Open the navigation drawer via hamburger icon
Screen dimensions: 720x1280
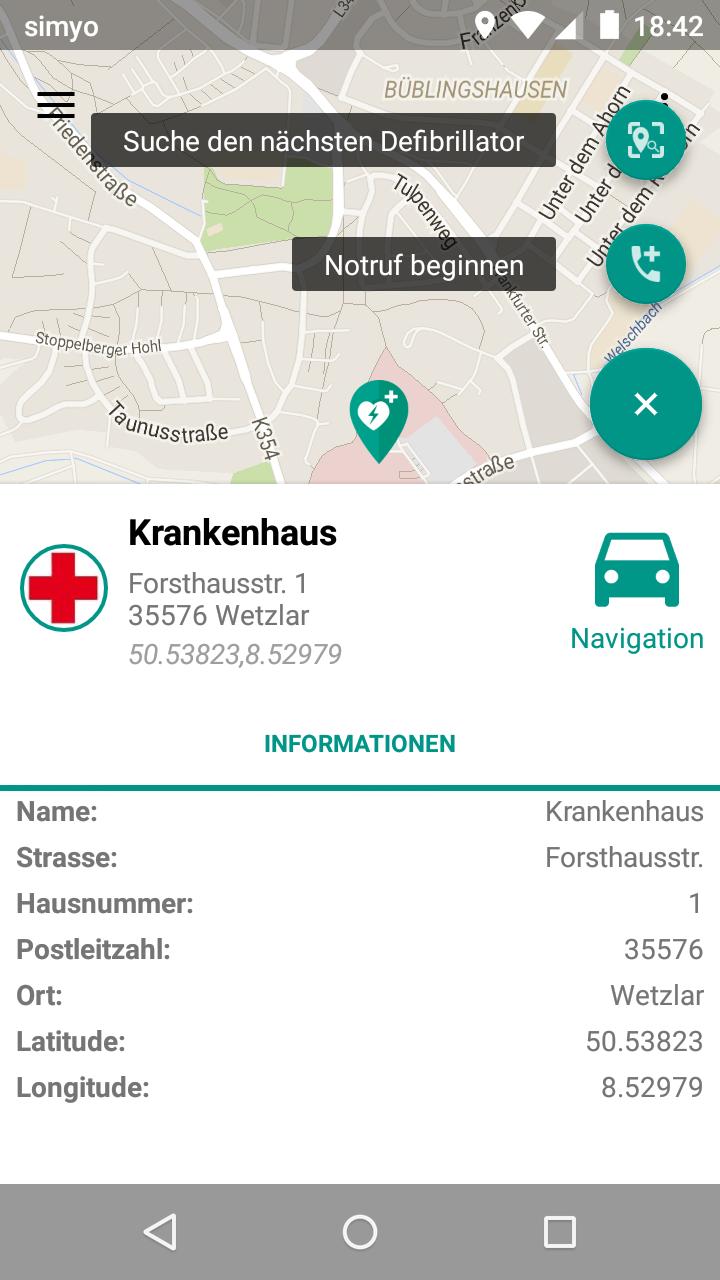point(55,104)
